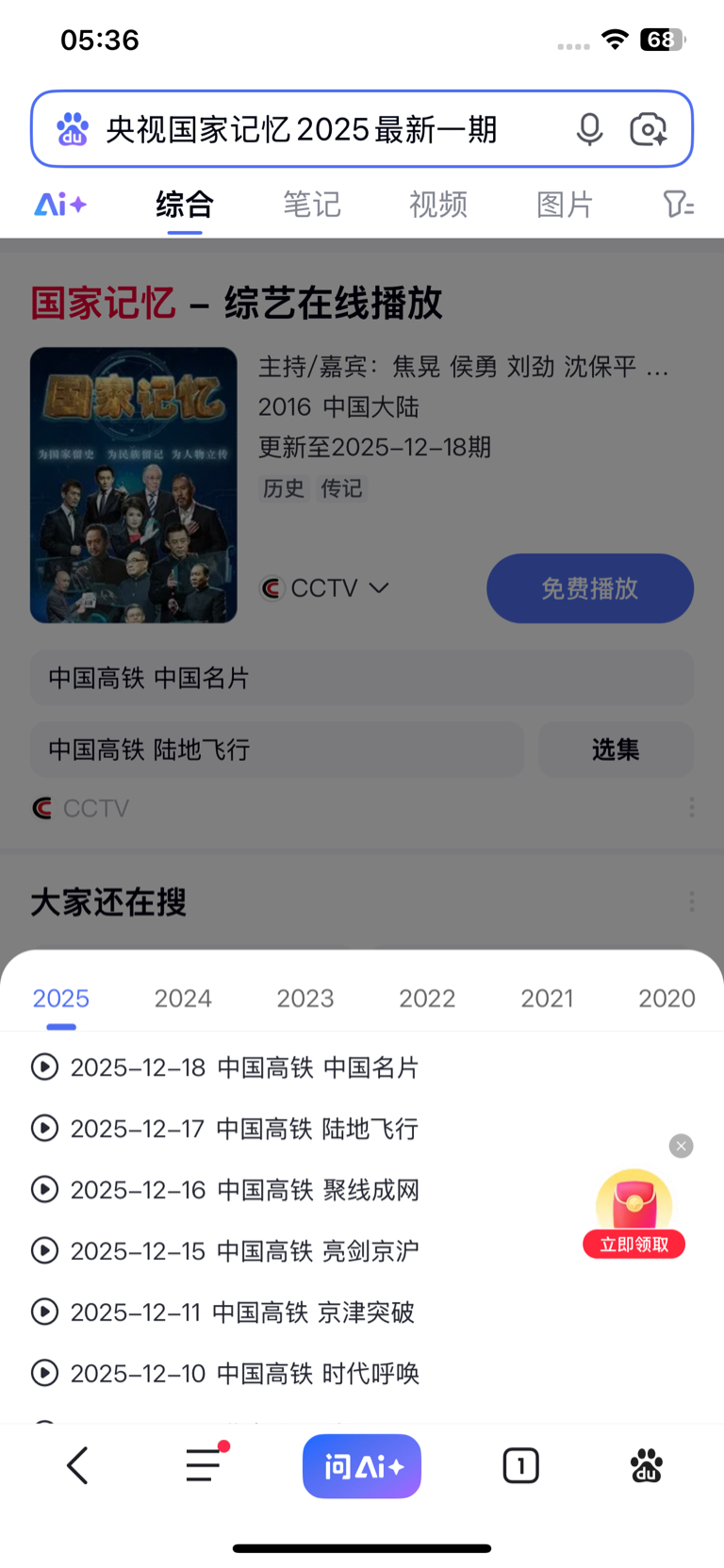724x1568 pixels.
Task: Dismiss the red envelope floating promo
Action: coord(681,1146)
